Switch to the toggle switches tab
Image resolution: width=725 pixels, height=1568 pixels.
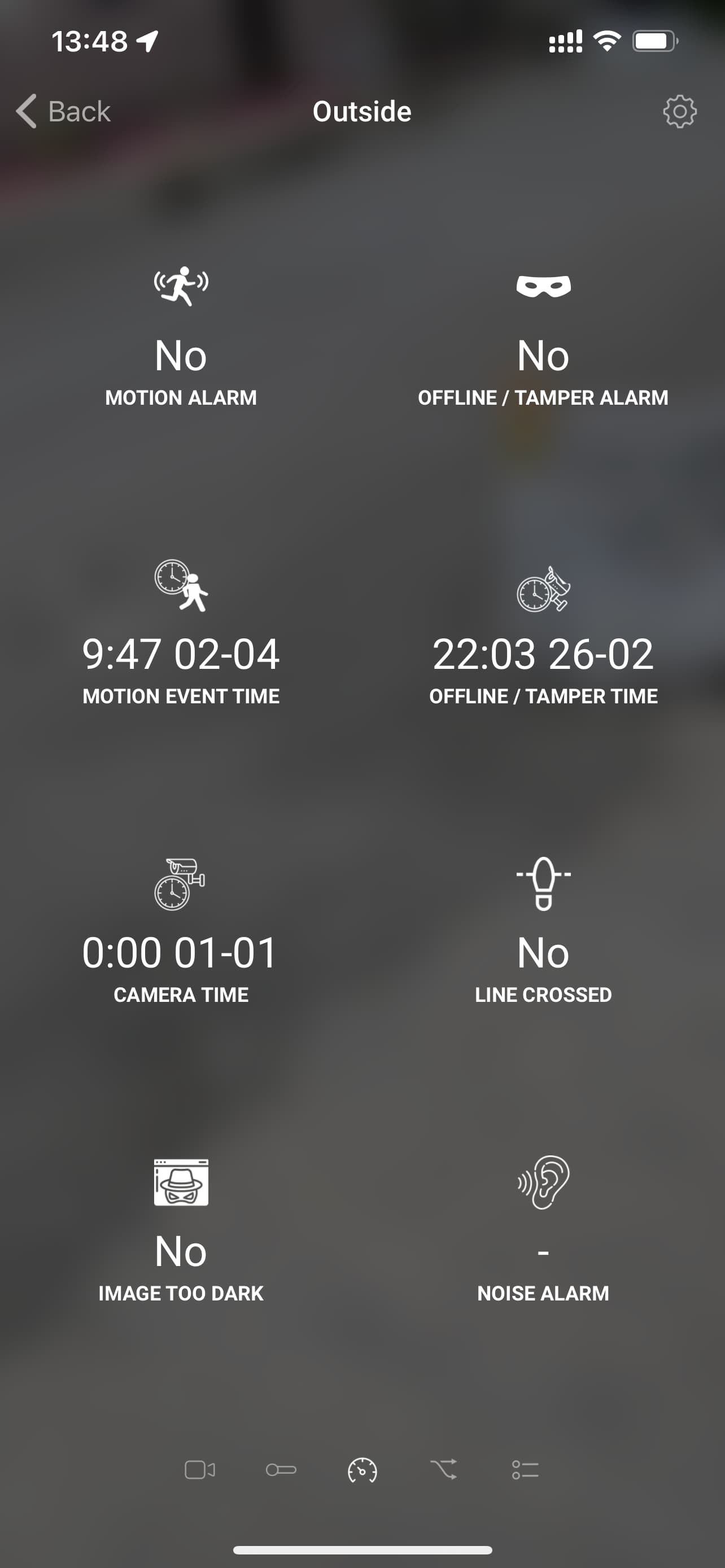[x=281, y=1470]
